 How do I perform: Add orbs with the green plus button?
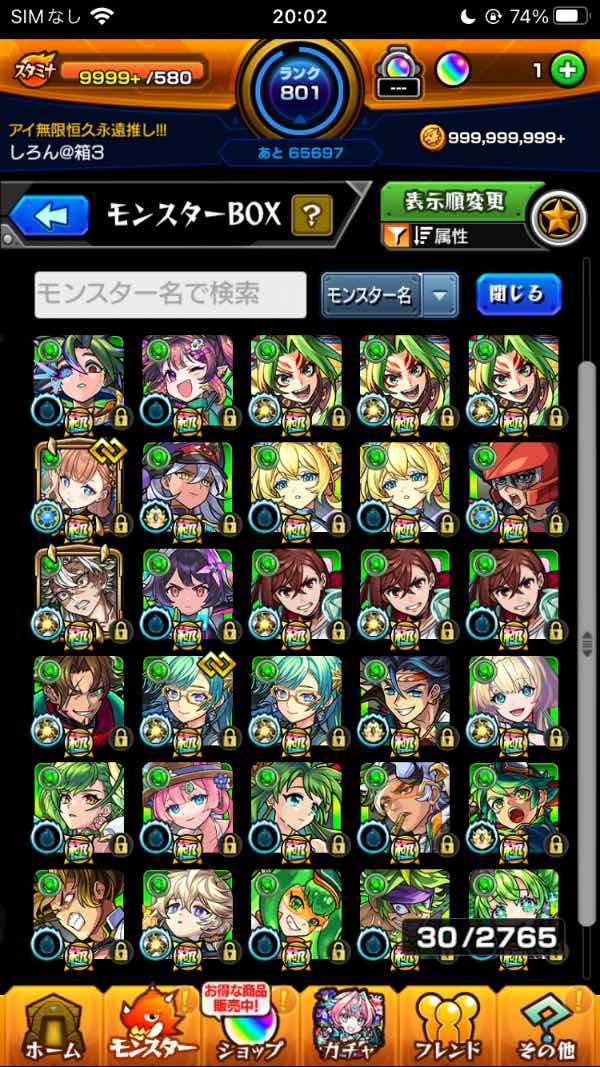click(x=567, y=71)
